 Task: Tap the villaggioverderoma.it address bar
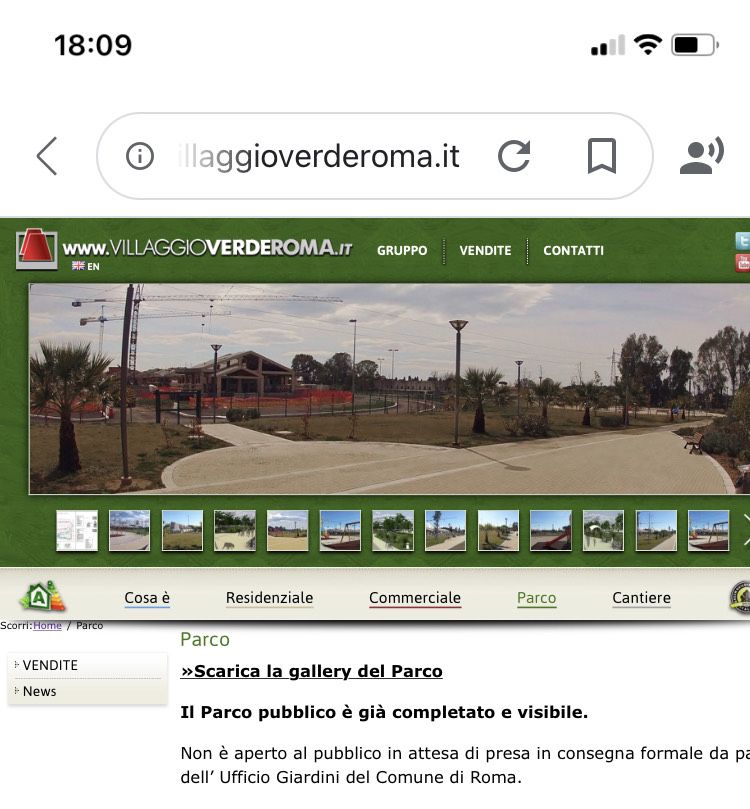[318, 156]
